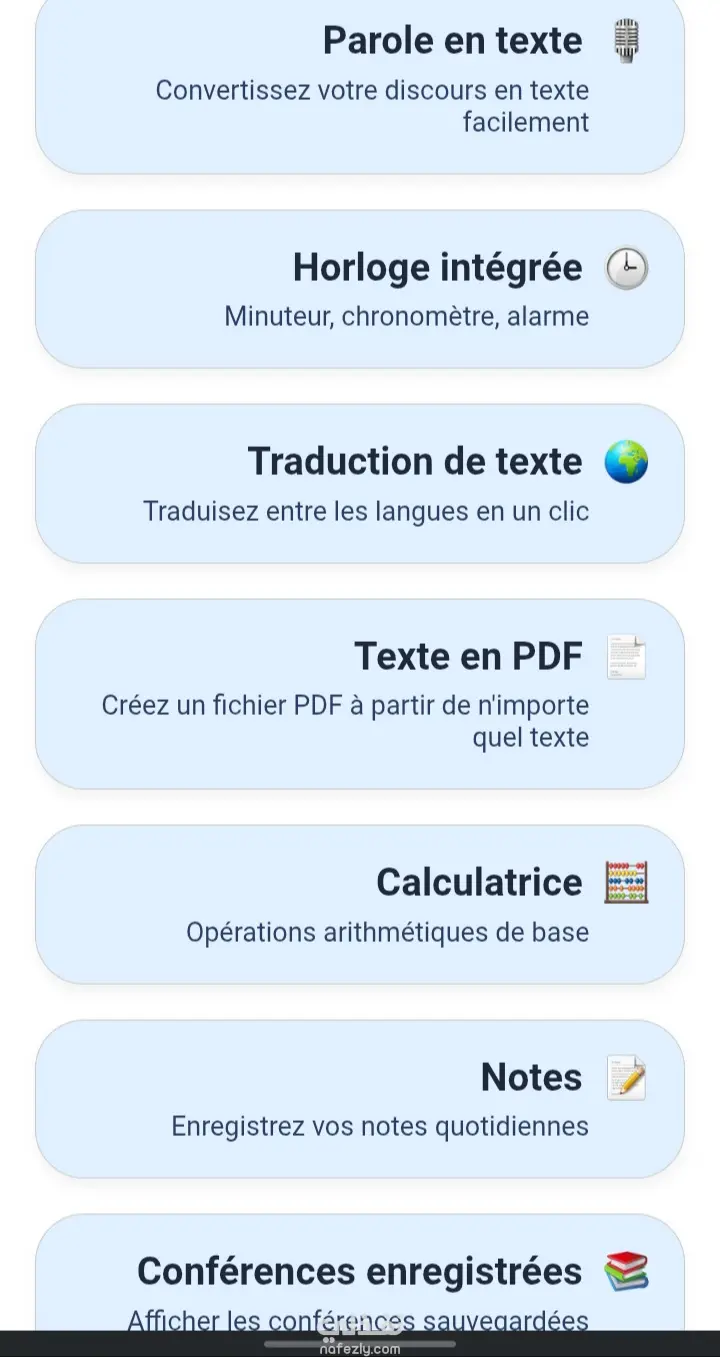Open Conférences enregistrées

pyautogui.click(x=360, y=1273)
